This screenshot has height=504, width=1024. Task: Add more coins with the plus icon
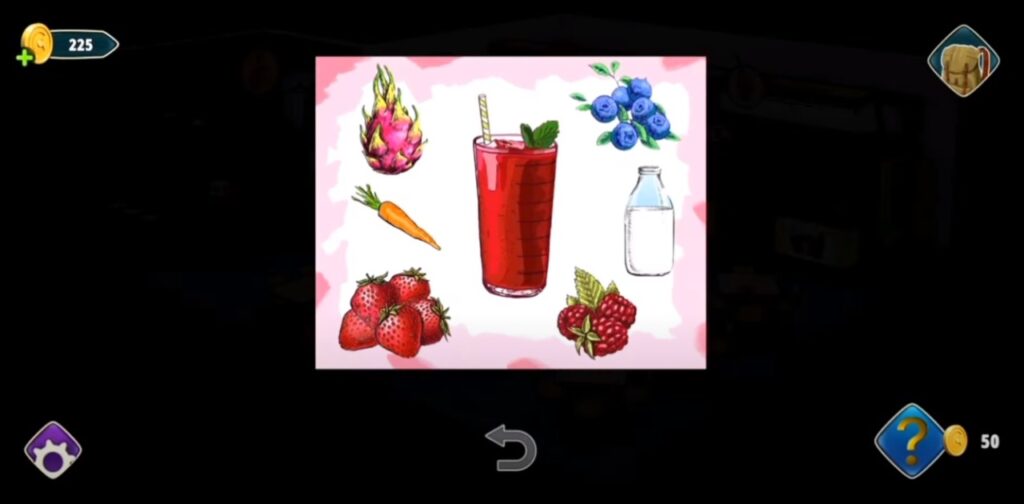(x=25, y=58)
